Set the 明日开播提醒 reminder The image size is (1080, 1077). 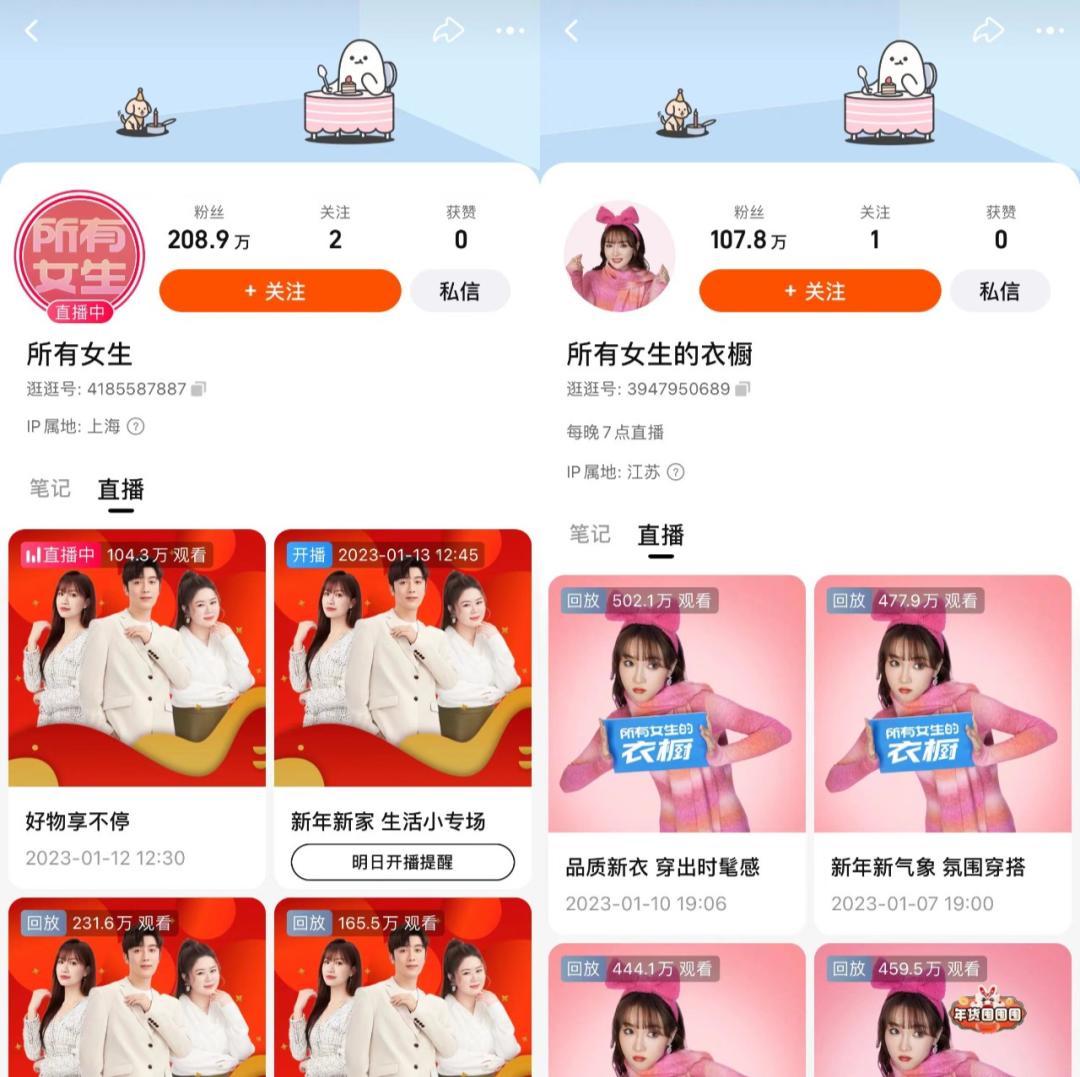pyautogui.click(x=402, y=862)
